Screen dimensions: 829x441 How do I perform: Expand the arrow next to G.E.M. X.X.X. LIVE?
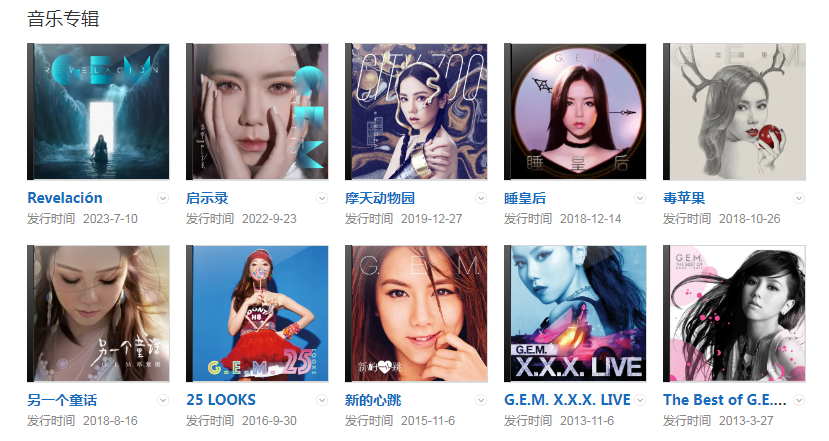coord(640,400)
